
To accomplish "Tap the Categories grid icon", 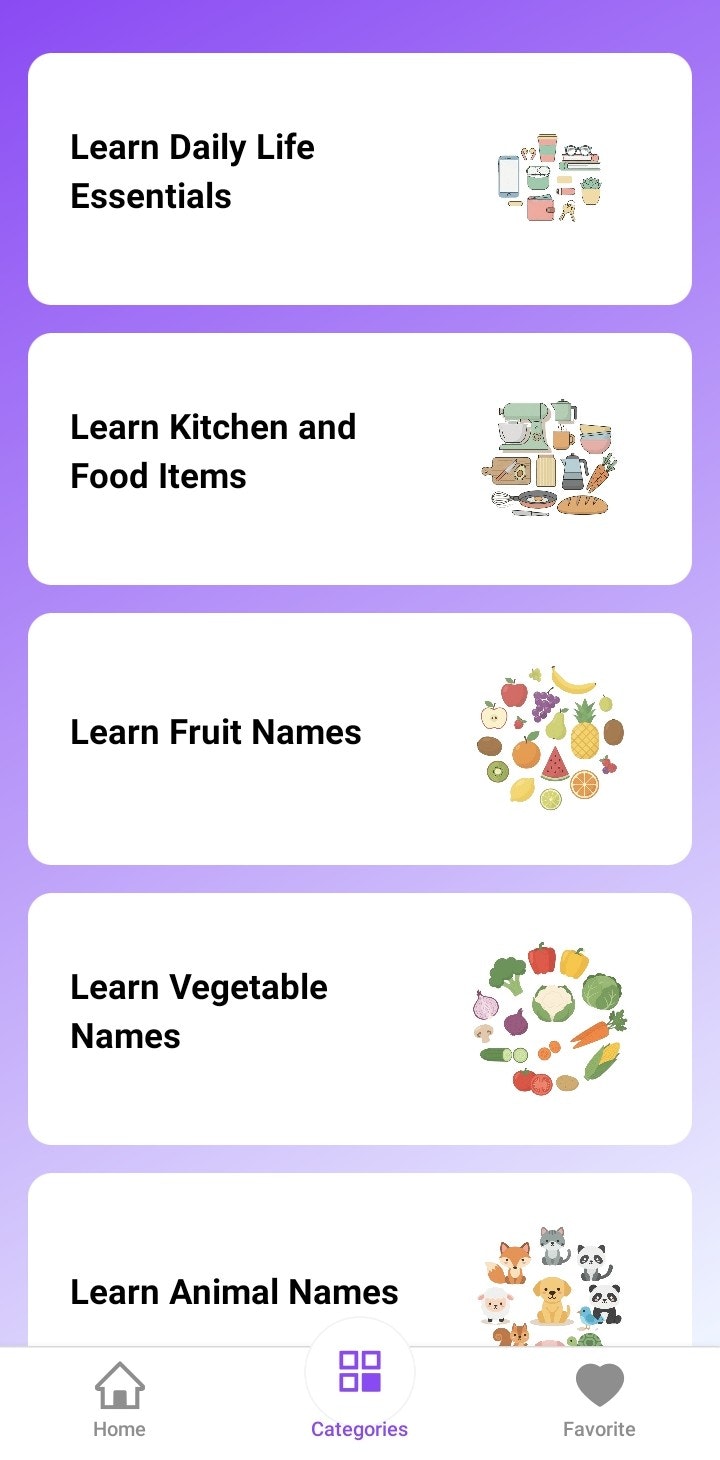I will click(x=359, y=1371).
